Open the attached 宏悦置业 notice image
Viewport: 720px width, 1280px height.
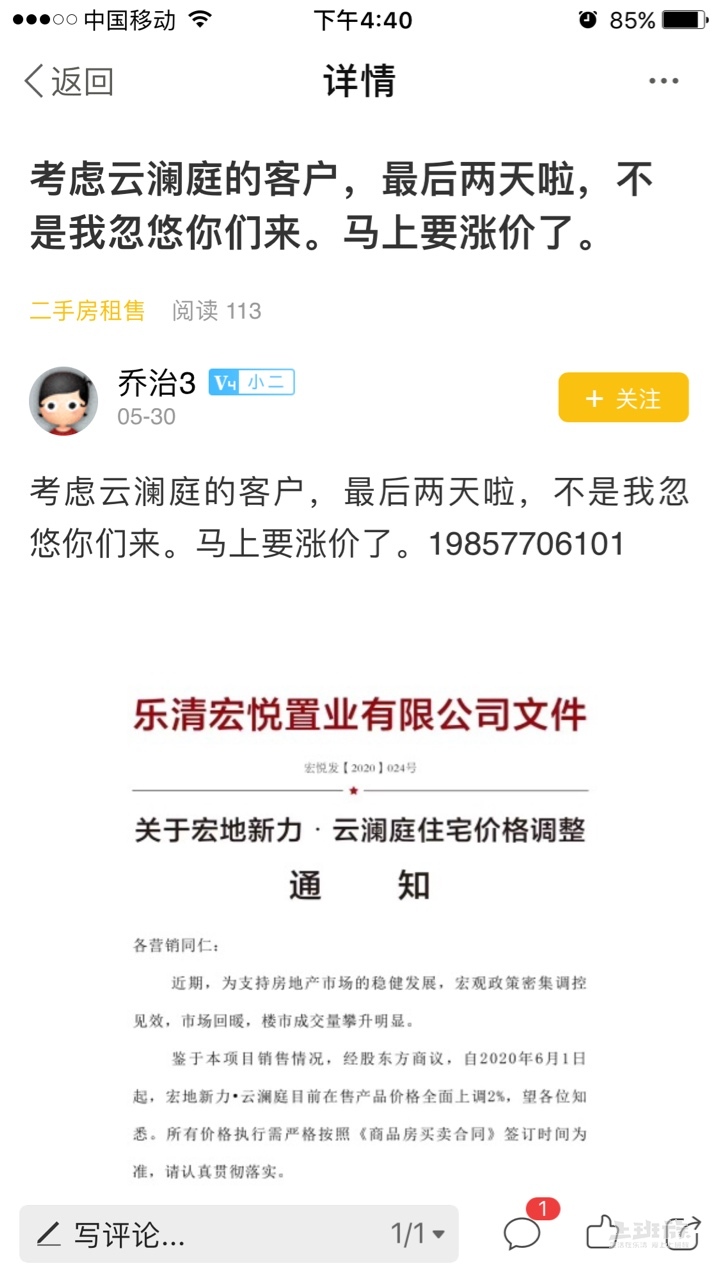[360, 930]
